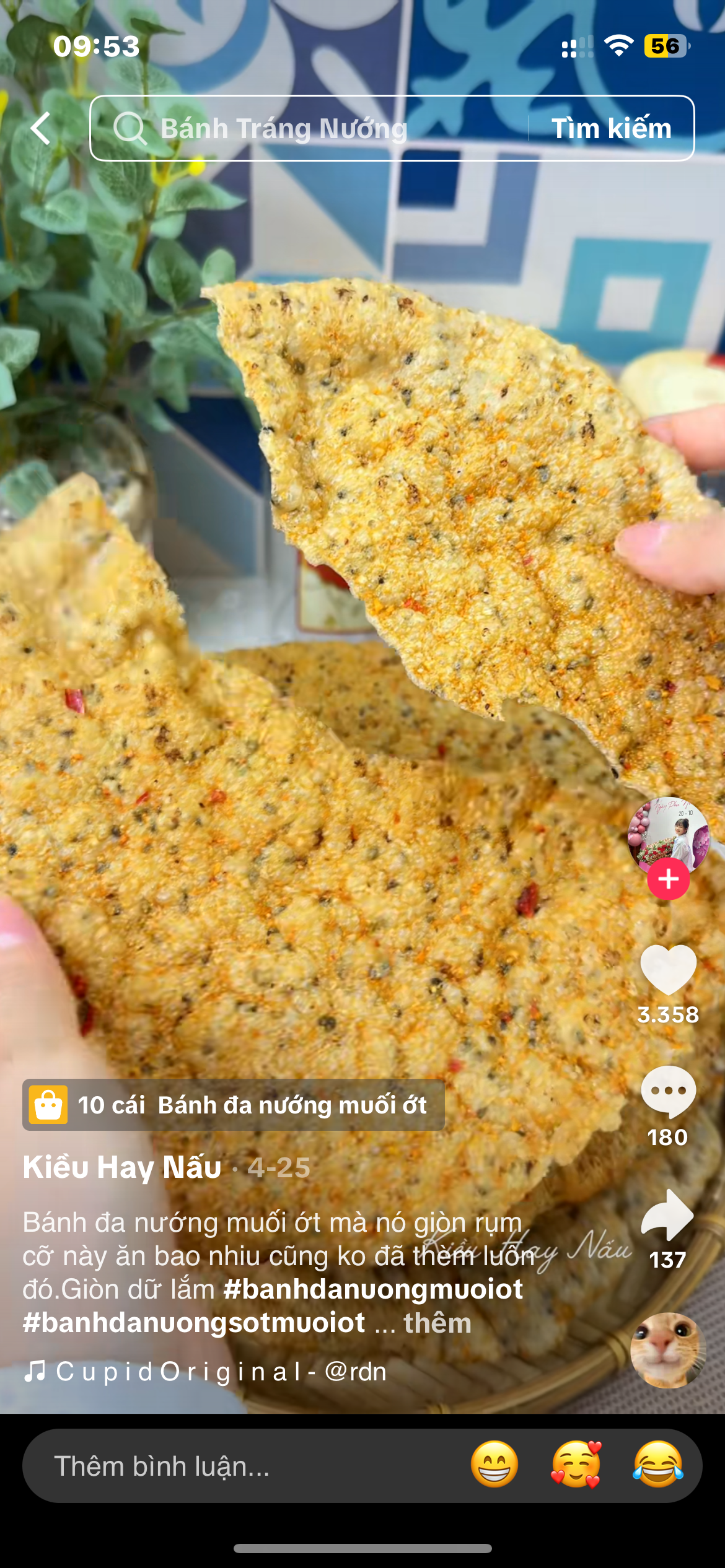Expand caption with thêm
The image size is (725, 1568).
point(437,1323)
